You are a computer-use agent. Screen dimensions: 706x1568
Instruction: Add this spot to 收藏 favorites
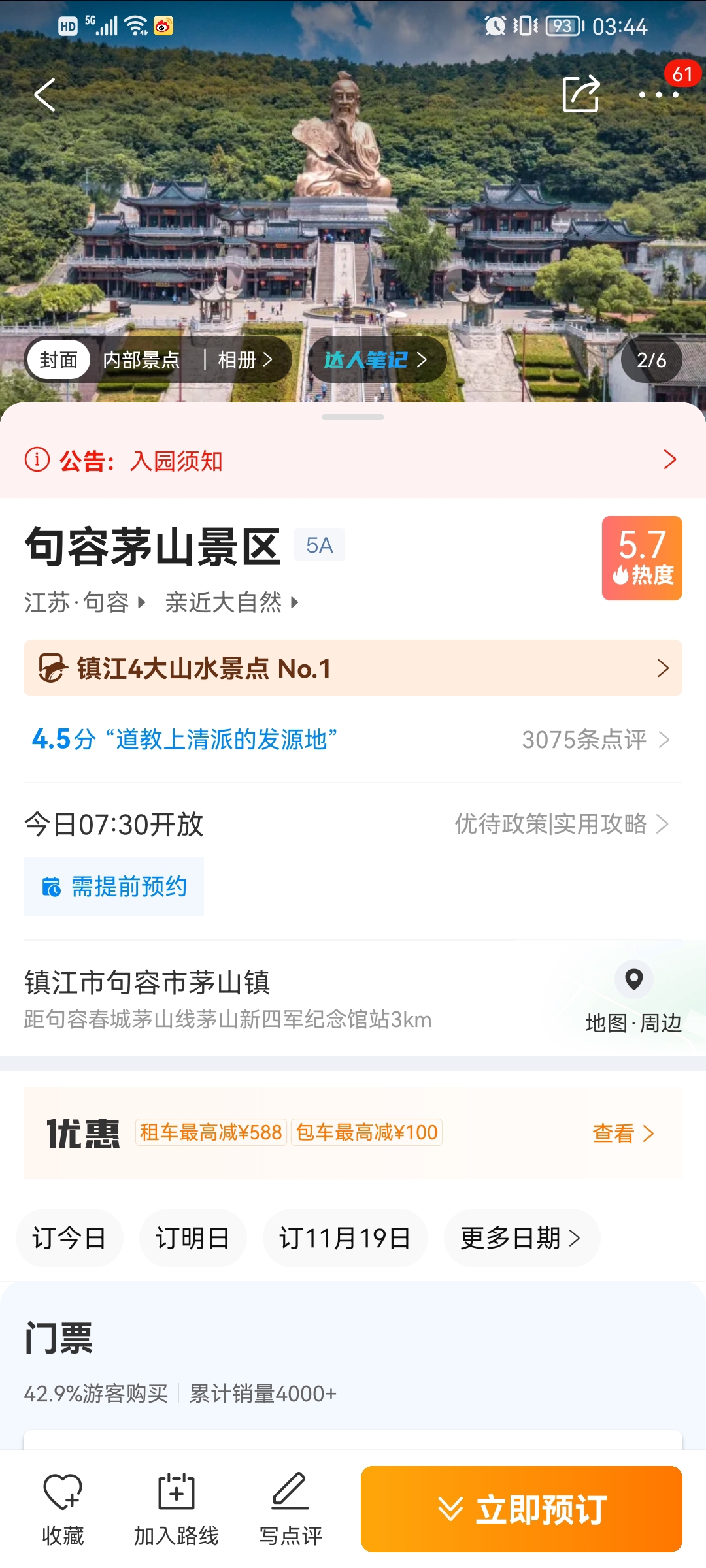(x=63, y=1509)
